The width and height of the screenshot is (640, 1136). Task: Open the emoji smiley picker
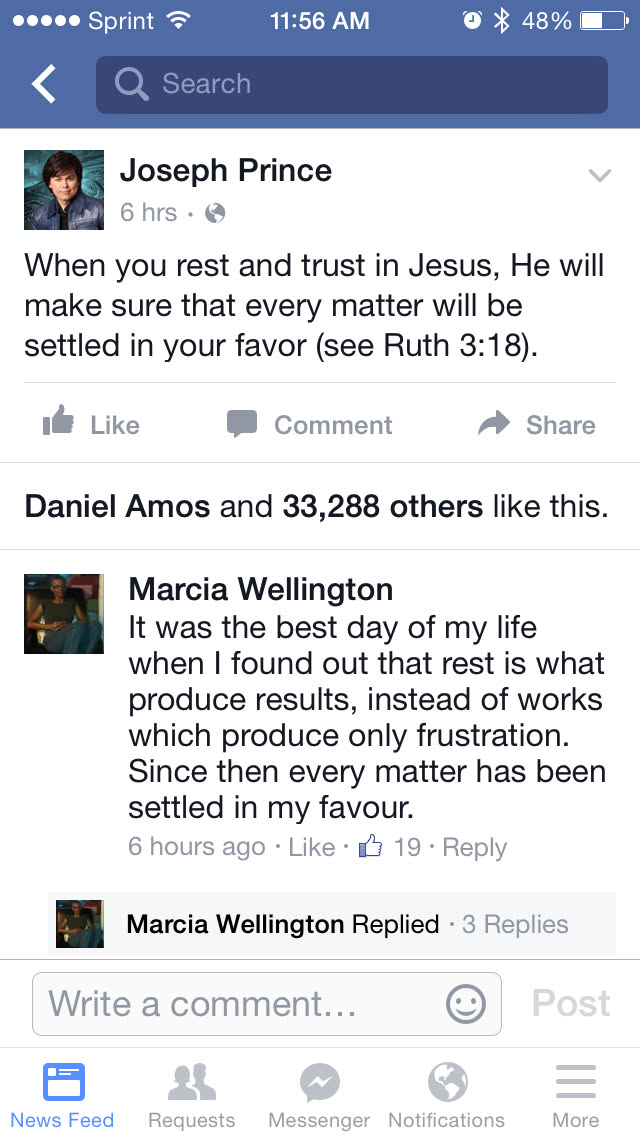466,1003
